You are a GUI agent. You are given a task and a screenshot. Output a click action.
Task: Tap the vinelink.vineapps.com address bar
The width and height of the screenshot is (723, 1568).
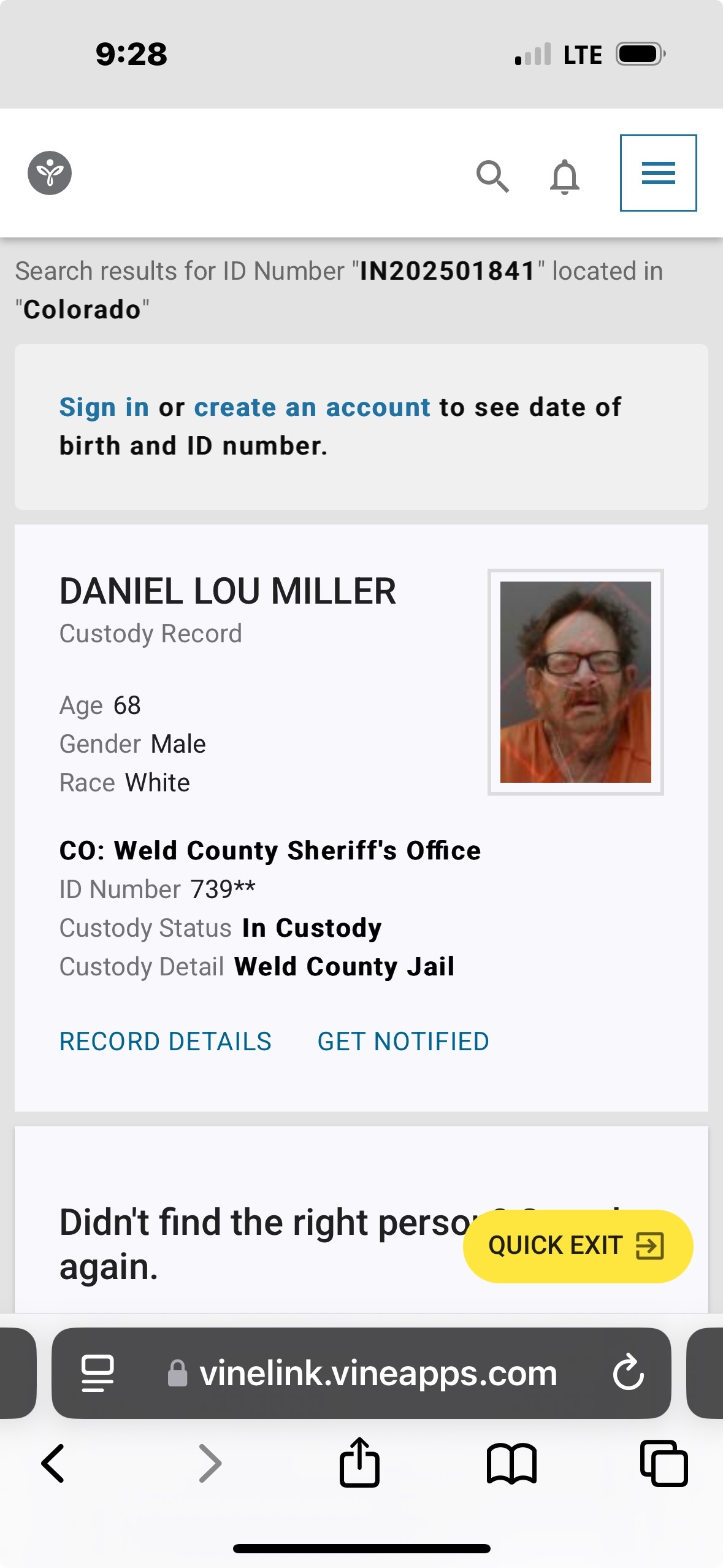tap(361, 1373)
